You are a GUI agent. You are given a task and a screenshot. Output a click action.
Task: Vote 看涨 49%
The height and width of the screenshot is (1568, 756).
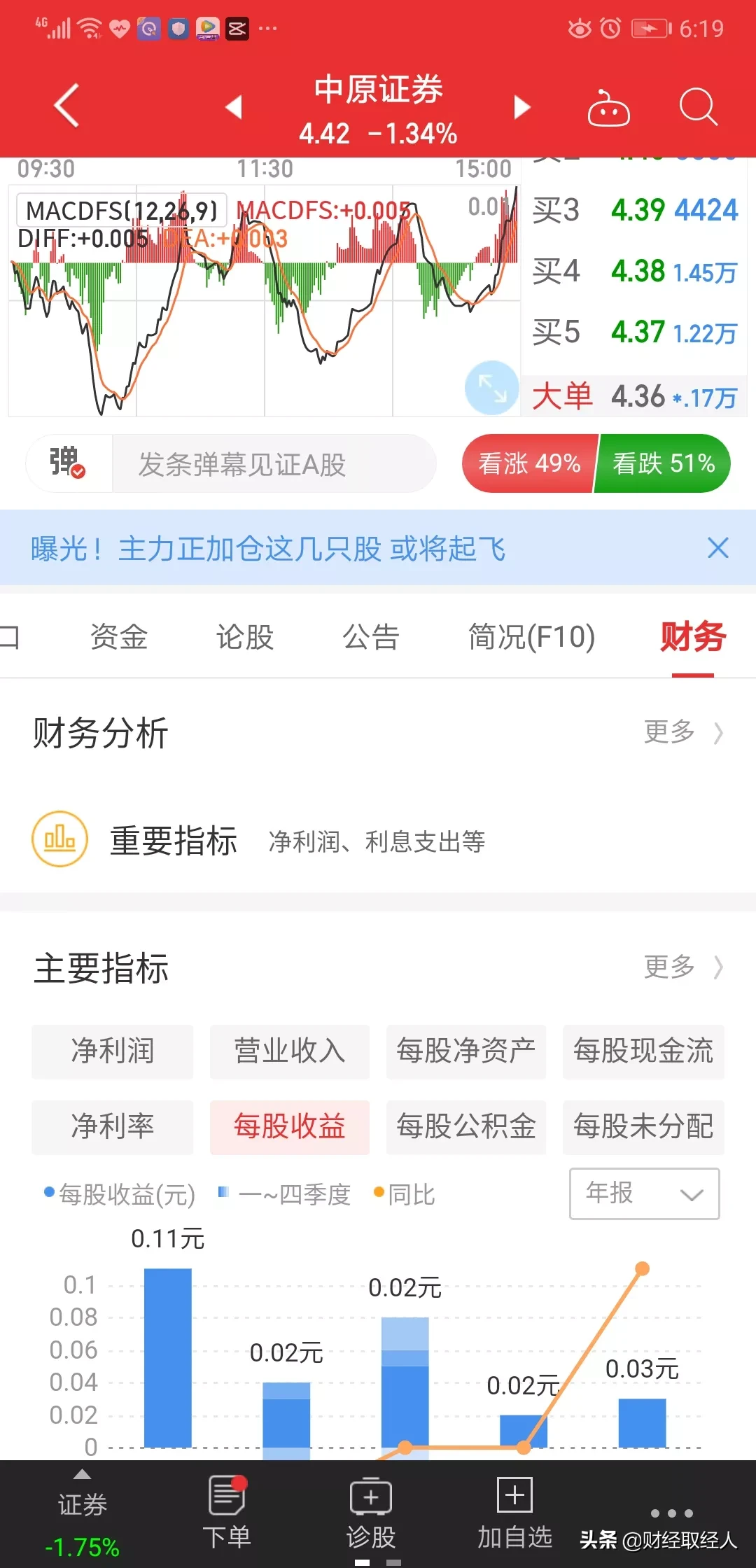[x=529, y=463]
